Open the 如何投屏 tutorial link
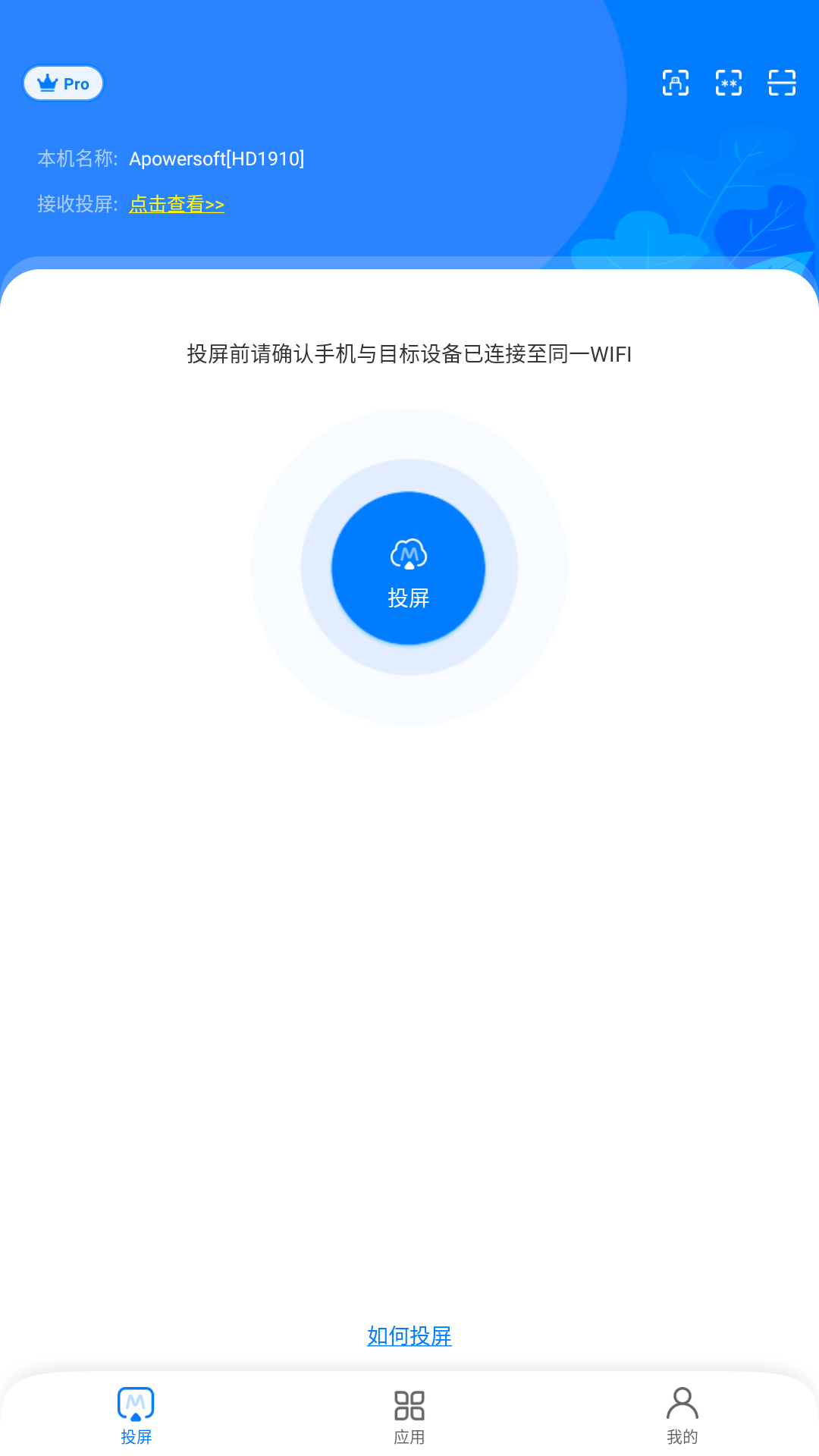 (409, 1335)
